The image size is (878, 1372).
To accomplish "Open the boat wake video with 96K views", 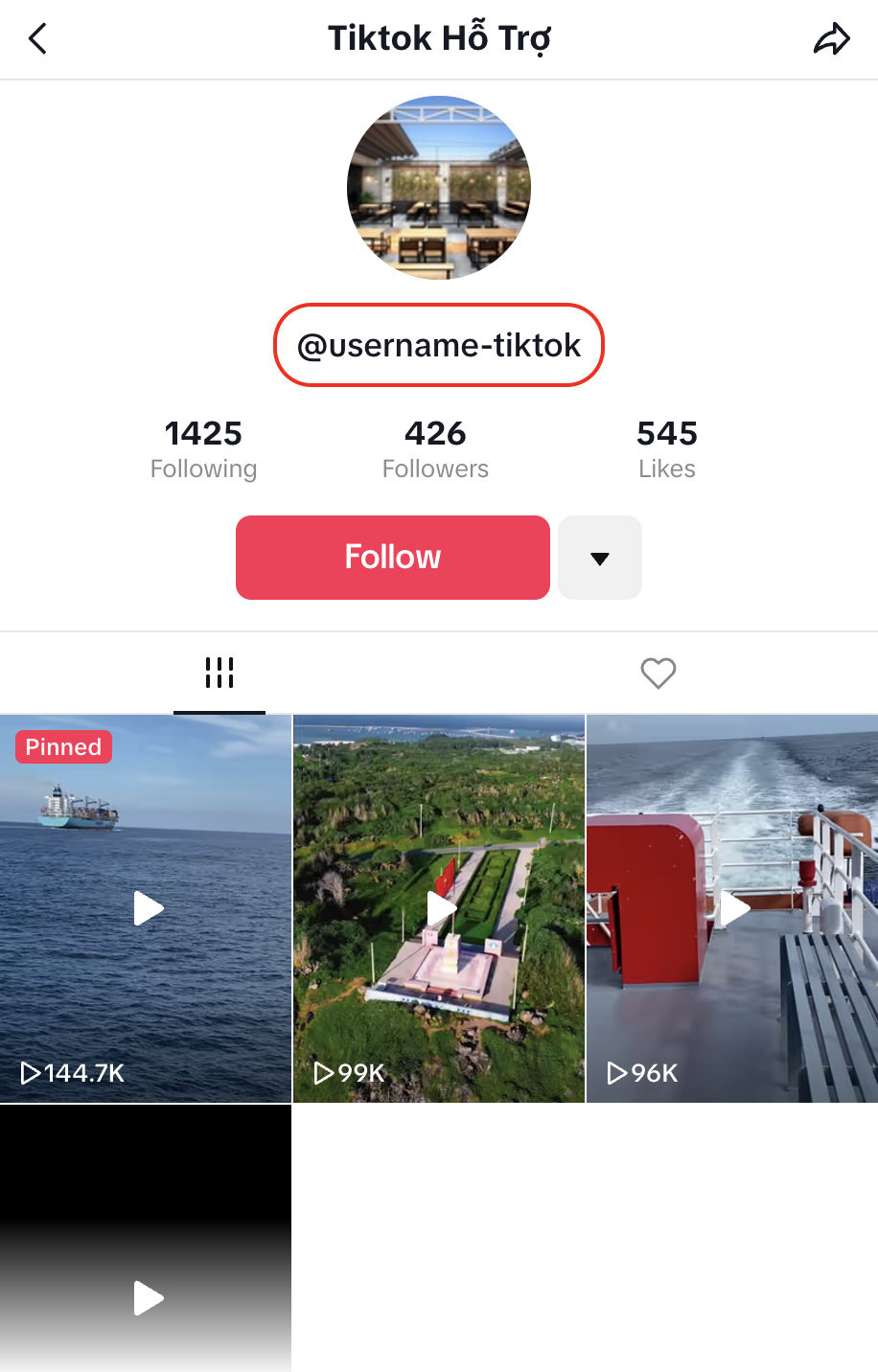I will coord(732,908).
